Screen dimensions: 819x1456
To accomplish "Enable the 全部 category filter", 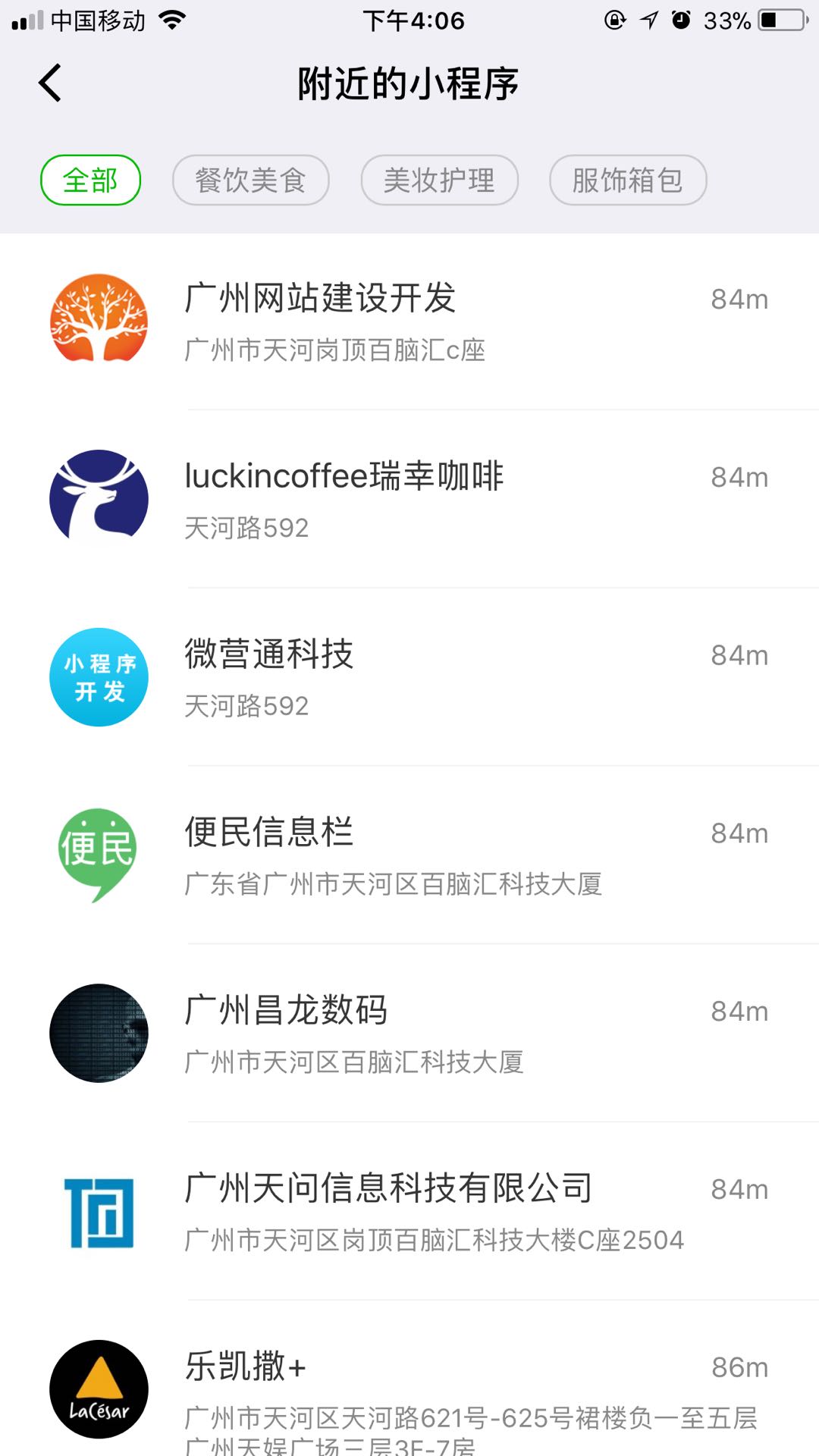I will pos(89,180).
